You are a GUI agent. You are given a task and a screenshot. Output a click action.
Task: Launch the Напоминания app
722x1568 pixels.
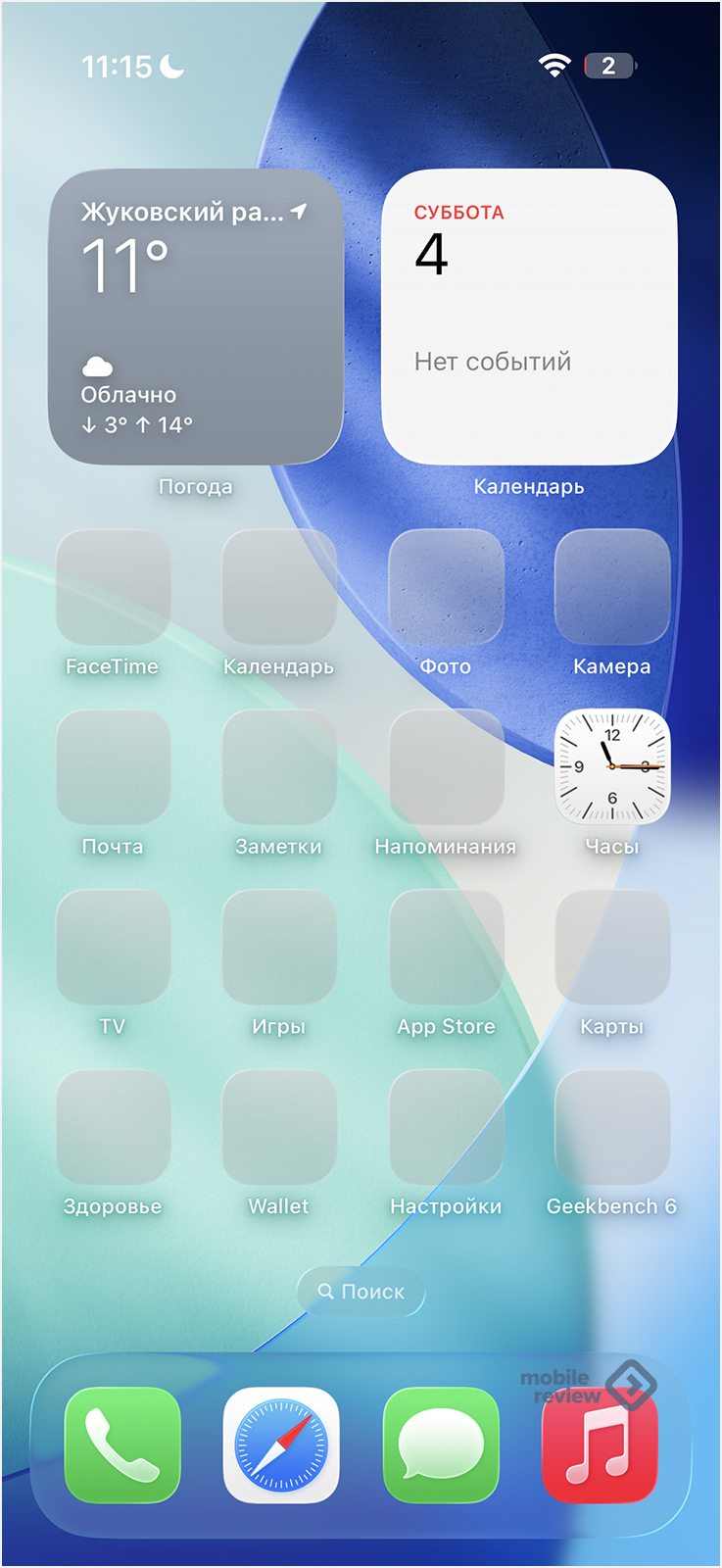coord(446,767)
